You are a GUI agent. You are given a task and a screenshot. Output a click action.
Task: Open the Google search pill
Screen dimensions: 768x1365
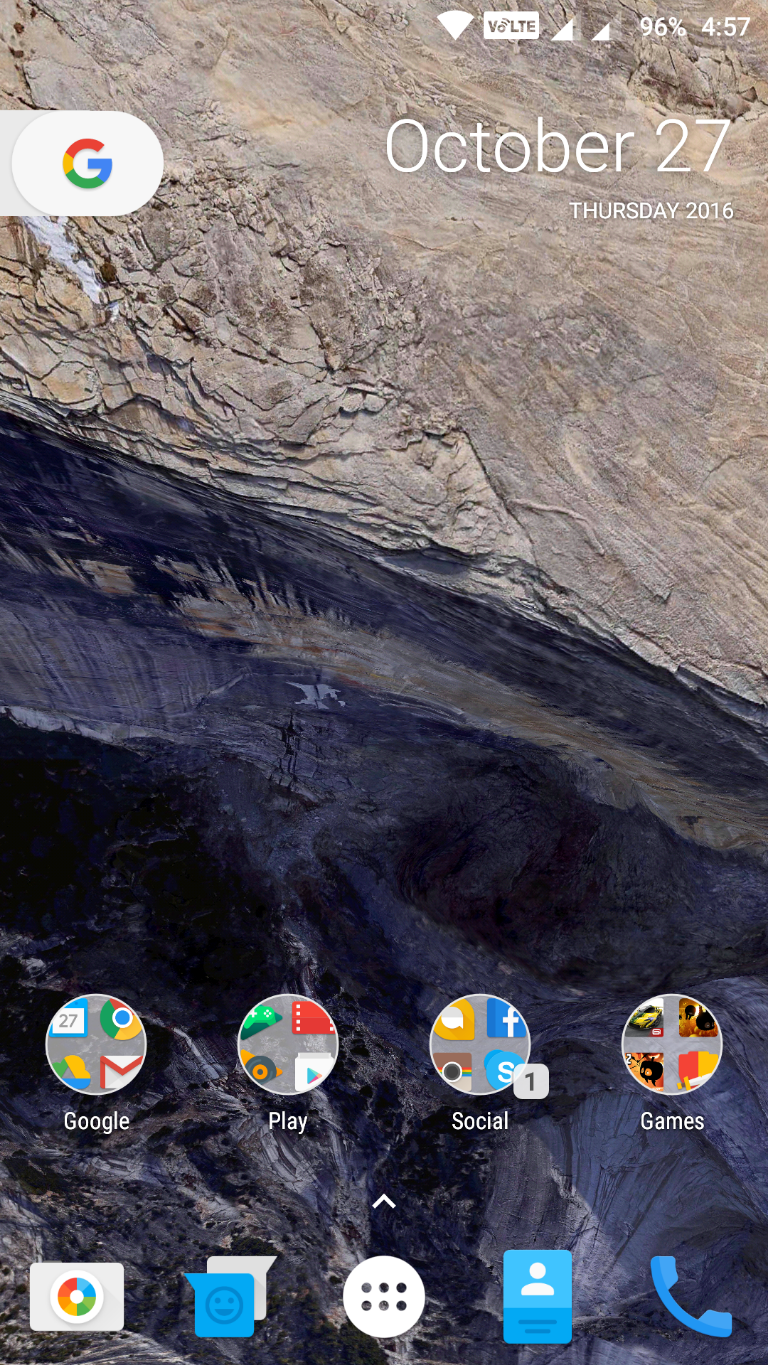[87, 164]
